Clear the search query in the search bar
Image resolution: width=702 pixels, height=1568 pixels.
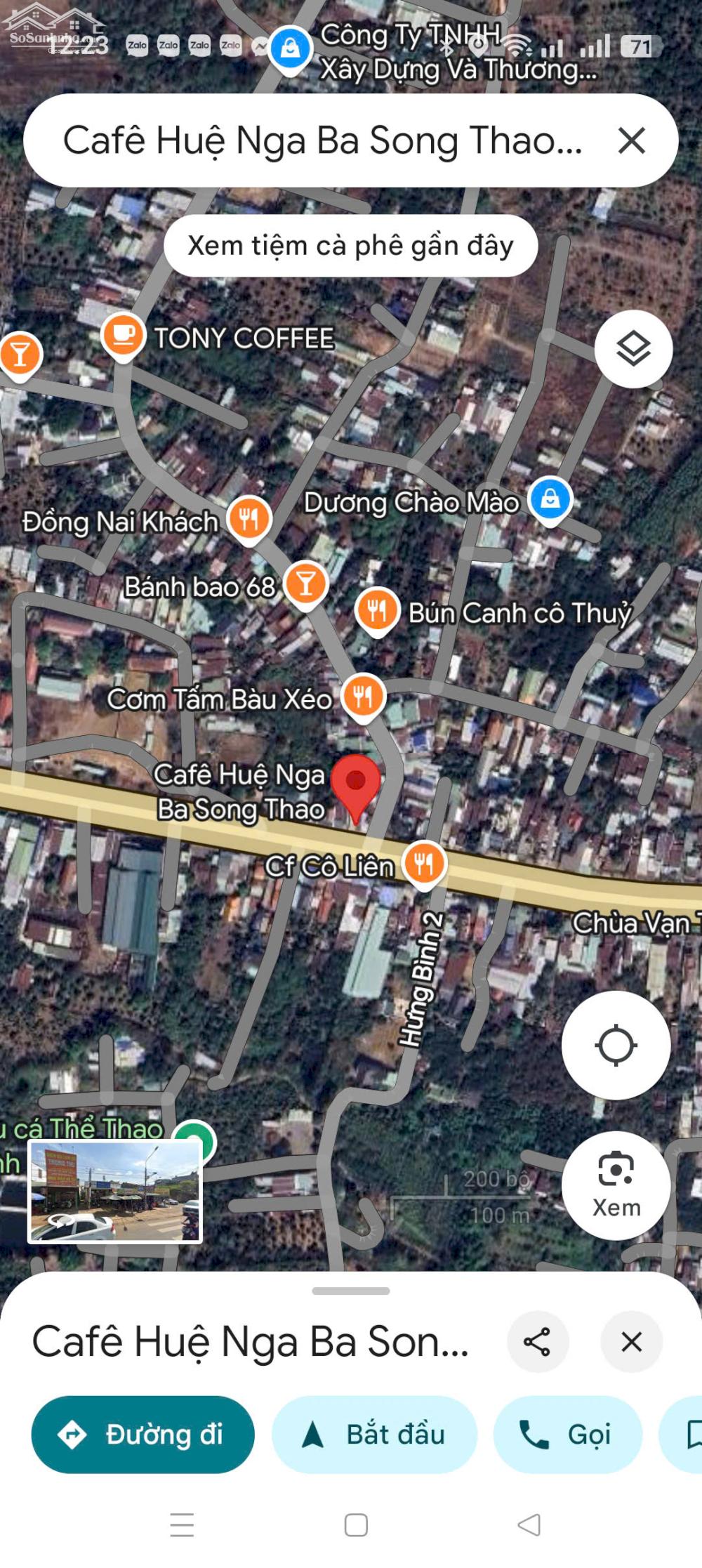(x=631, y=140)
